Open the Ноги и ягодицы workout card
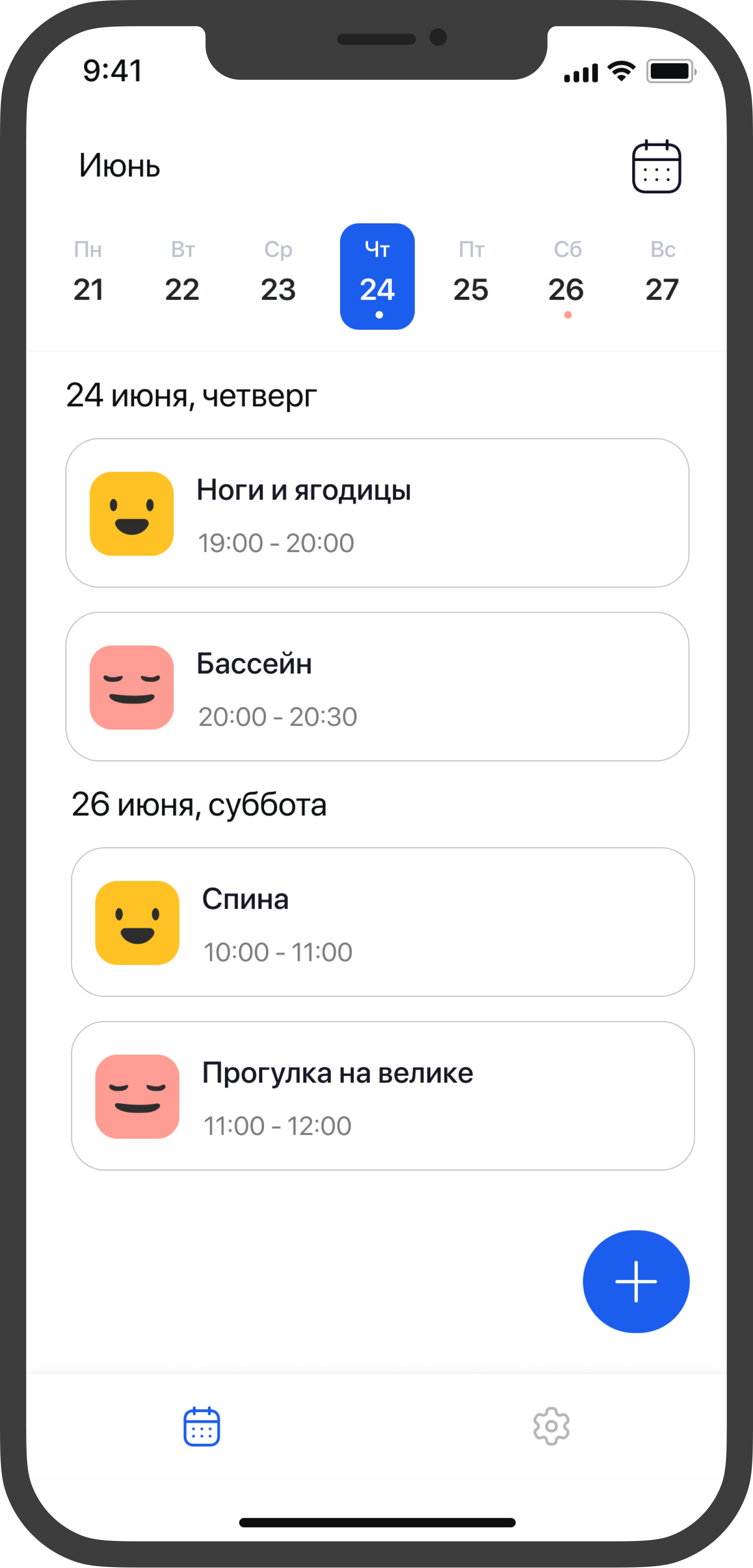The height and width of the screenshot is (1568, 753). [377, 513]
